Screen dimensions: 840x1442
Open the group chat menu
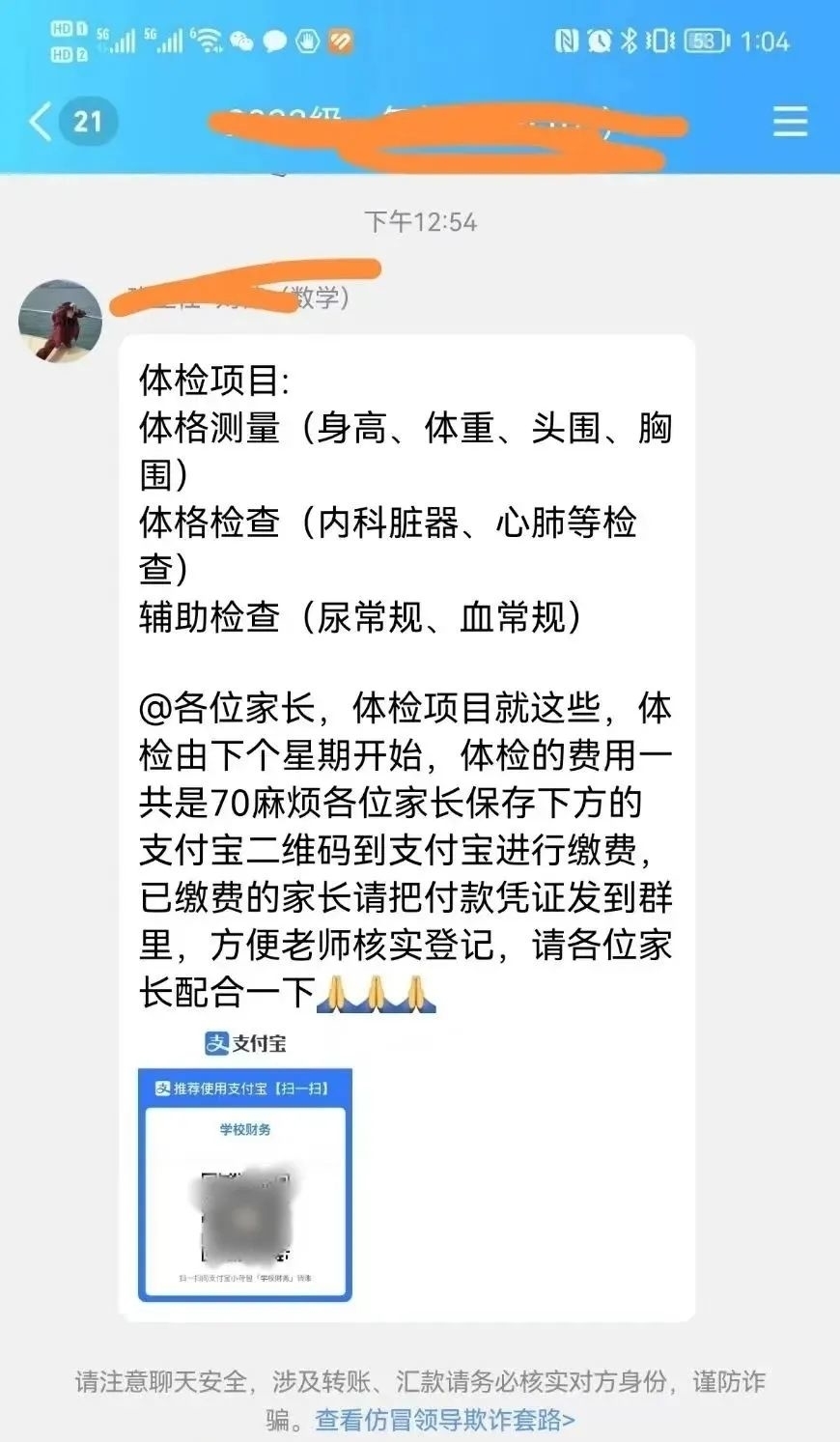coord(790,122)
